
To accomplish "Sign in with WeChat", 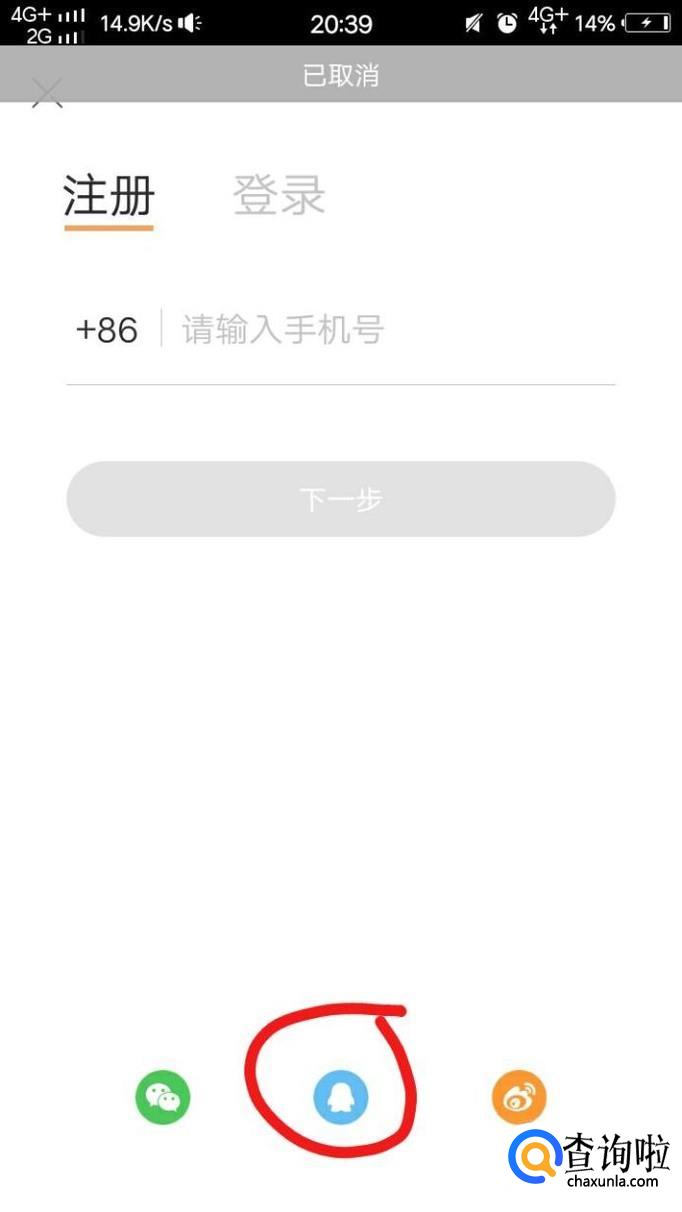I will coord(163,1097).
